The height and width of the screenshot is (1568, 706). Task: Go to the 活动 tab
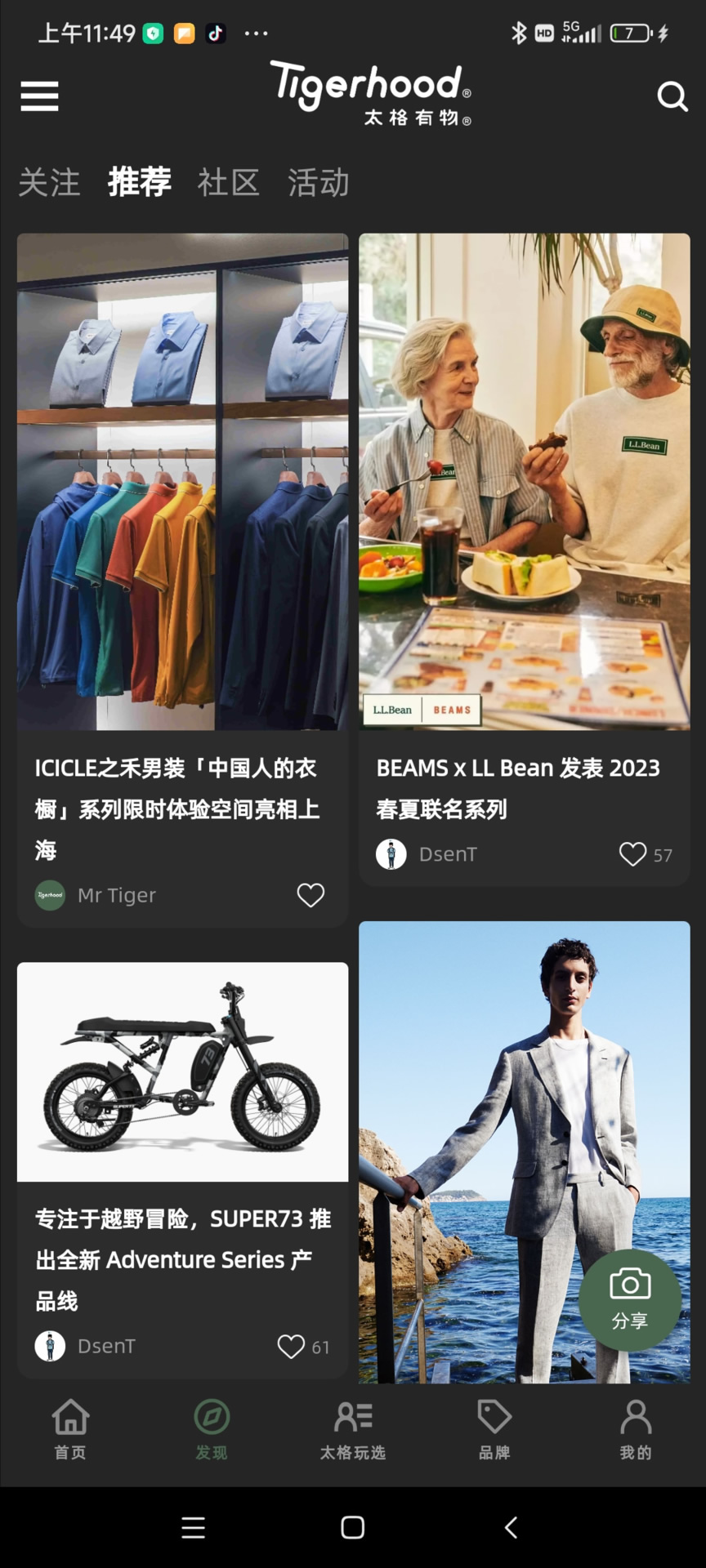(319, 182)
